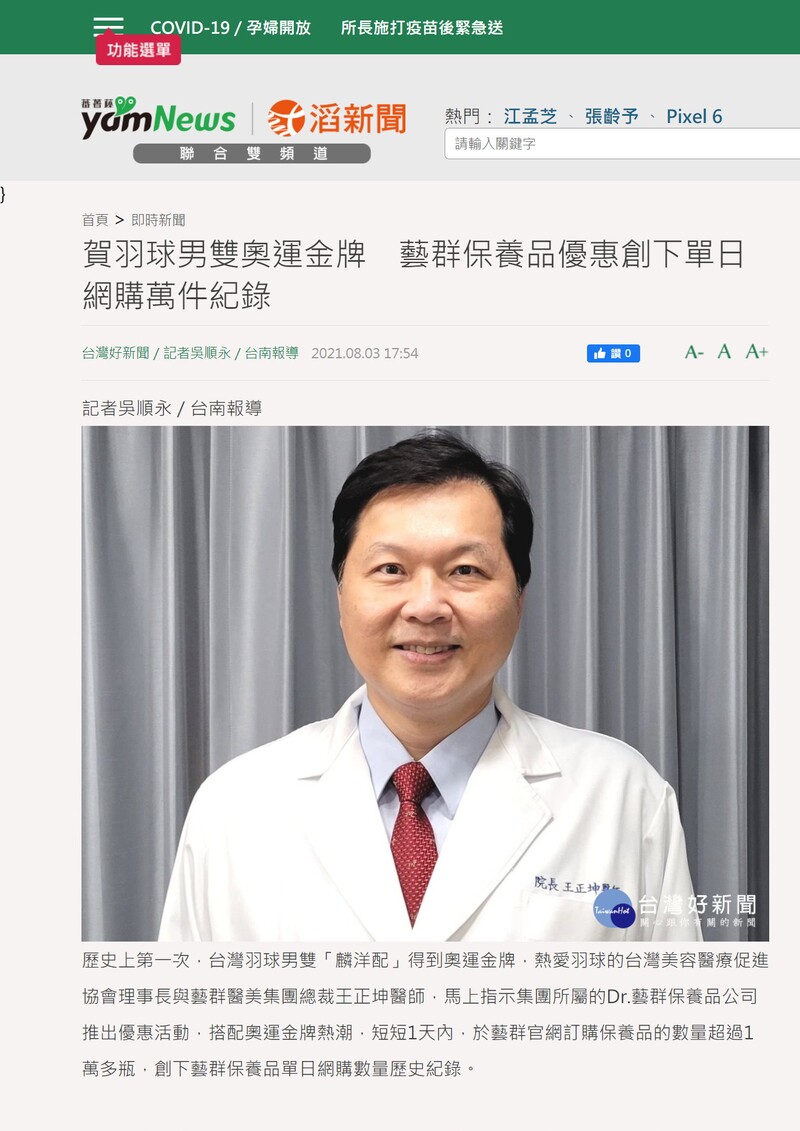
Task: Select hot keyword Pixel 6
Action: 694,116
